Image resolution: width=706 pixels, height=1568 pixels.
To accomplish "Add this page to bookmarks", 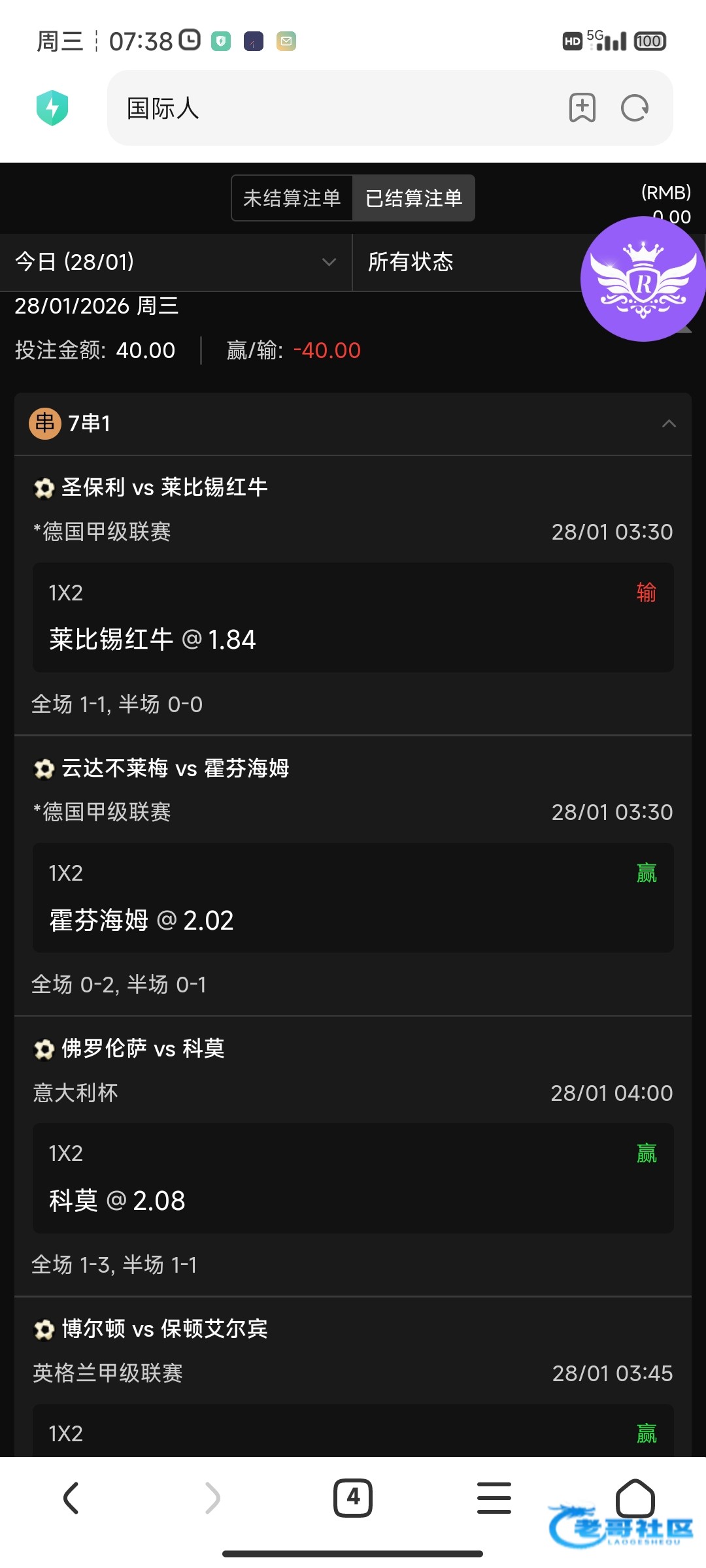I will pos(582,108).
